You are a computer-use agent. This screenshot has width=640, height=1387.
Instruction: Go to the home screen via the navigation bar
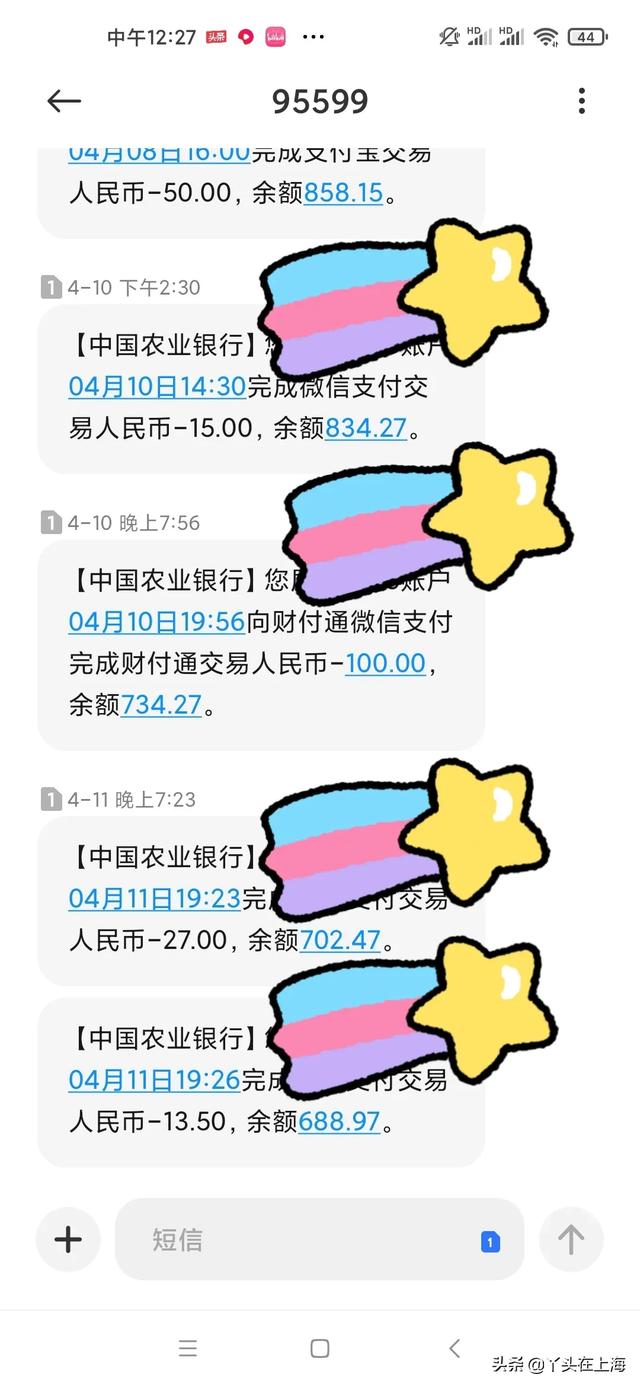coord(320,1348)
